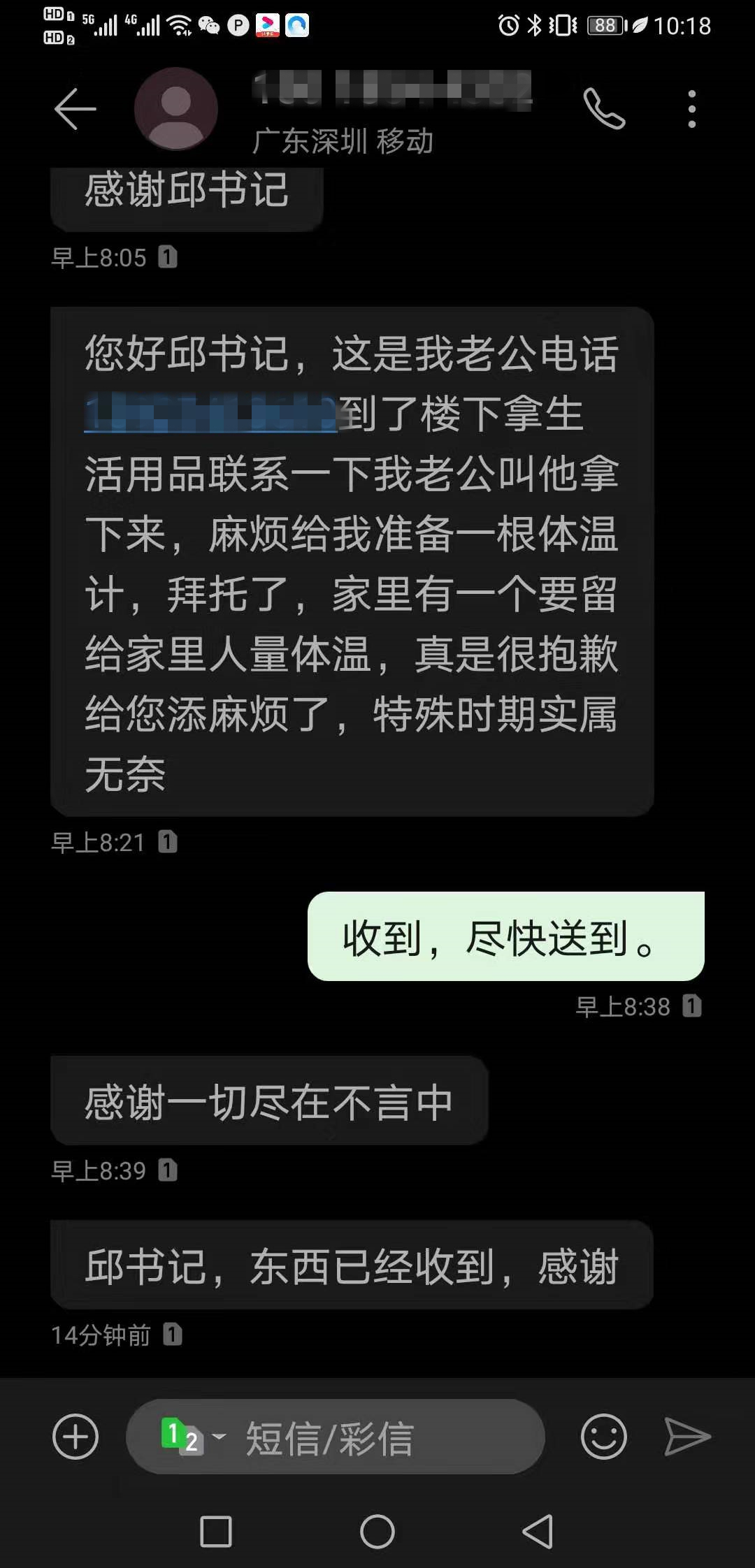This screenshot has height=1568, width=755.
Task: Send the message with arrow icon
Action: click(x=687, y=1437)
